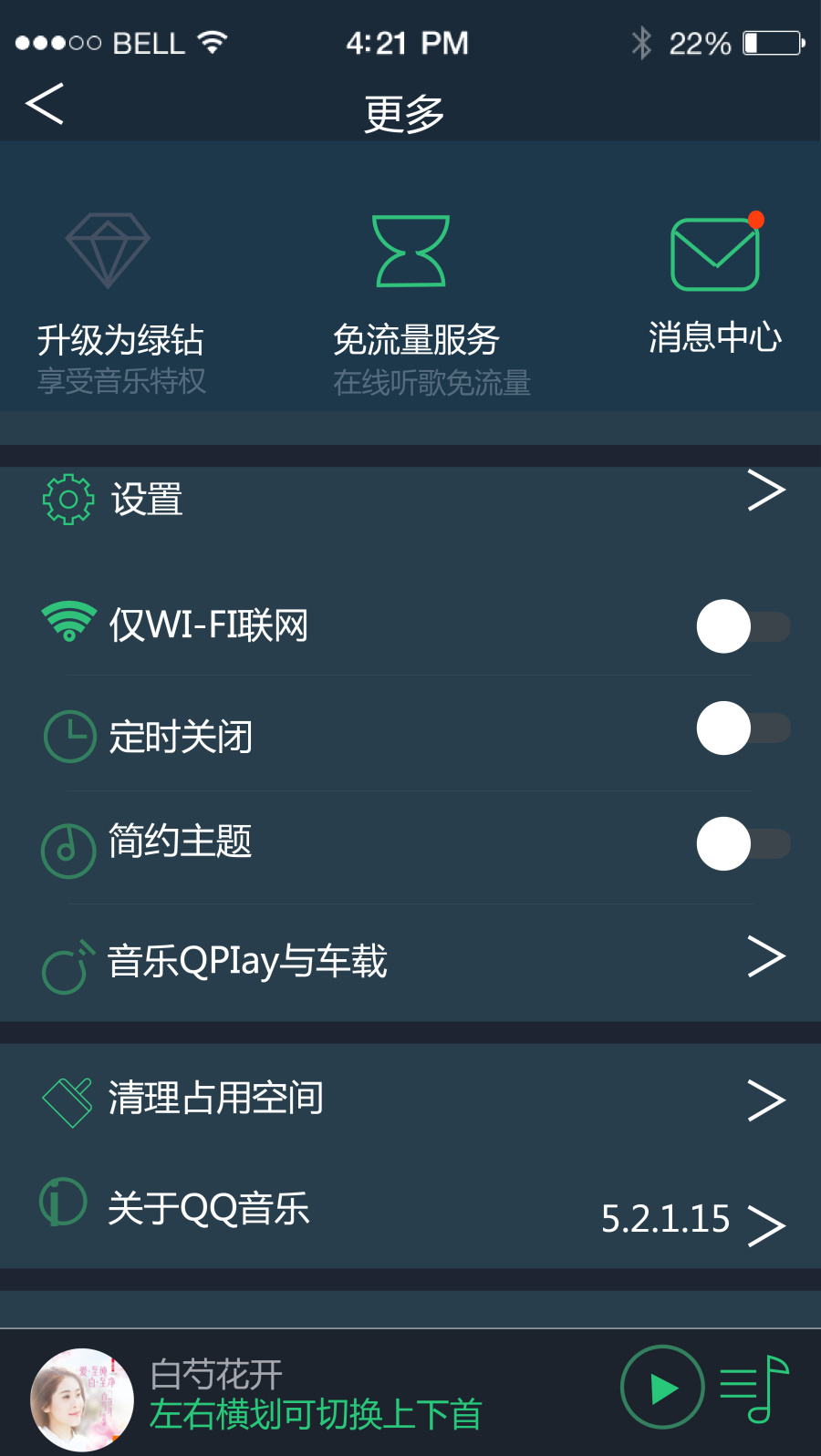Image resolution: width=821 pixels, height=1456 pixels.
Task: Tap the Wi-Fi icon beside 仅WI-FI联网
Action: coord(67,624)
